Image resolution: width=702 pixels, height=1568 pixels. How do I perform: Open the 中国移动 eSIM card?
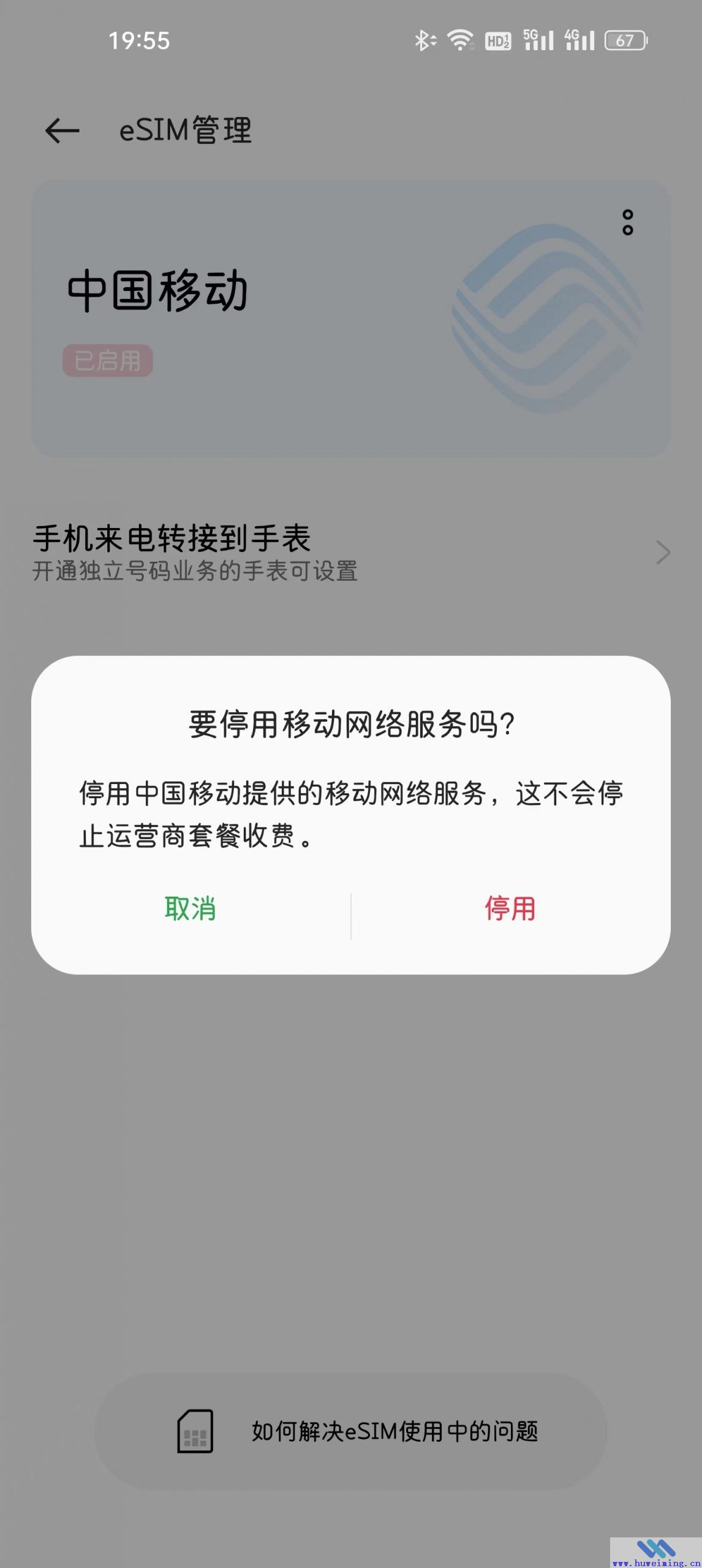coord(351,318)
